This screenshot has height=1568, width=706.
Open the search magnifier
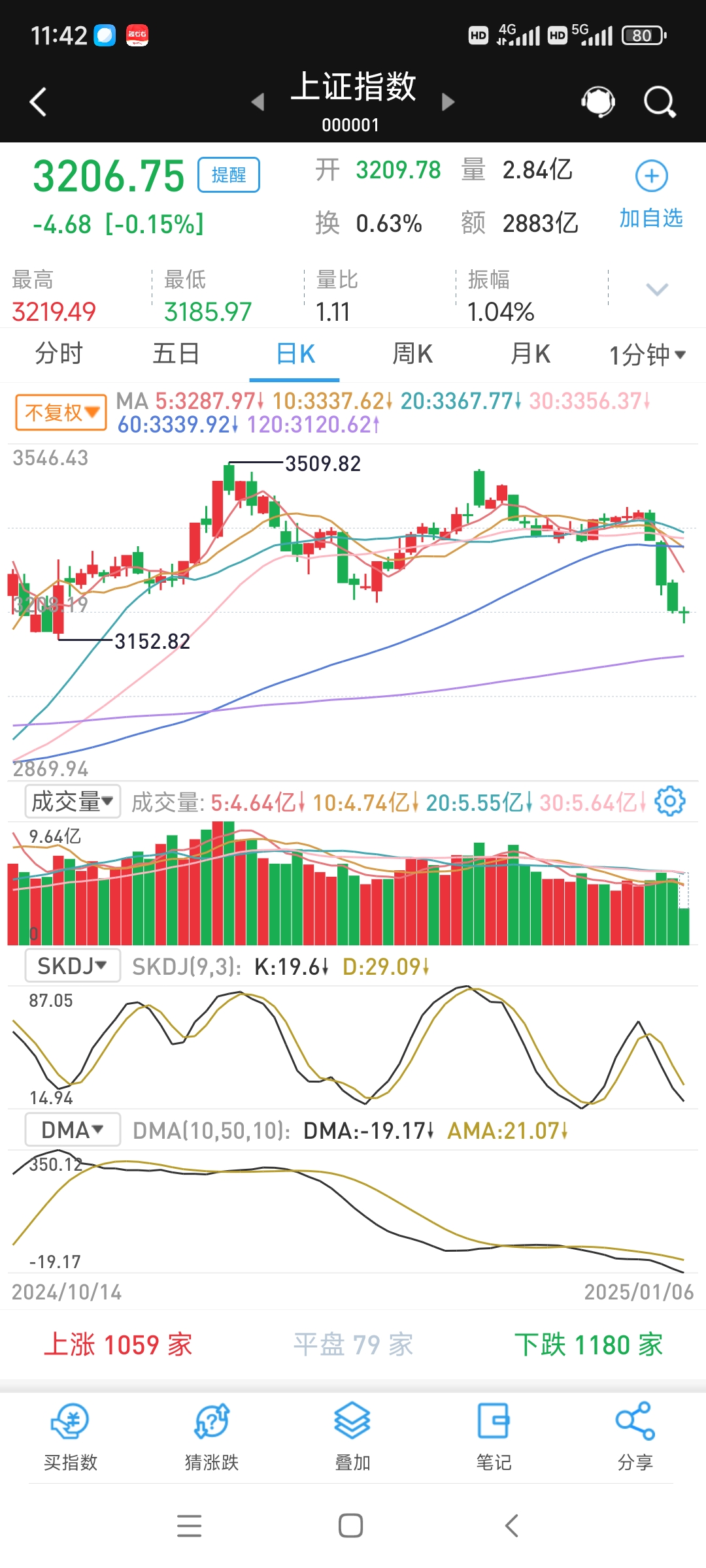tap(659, 102)
